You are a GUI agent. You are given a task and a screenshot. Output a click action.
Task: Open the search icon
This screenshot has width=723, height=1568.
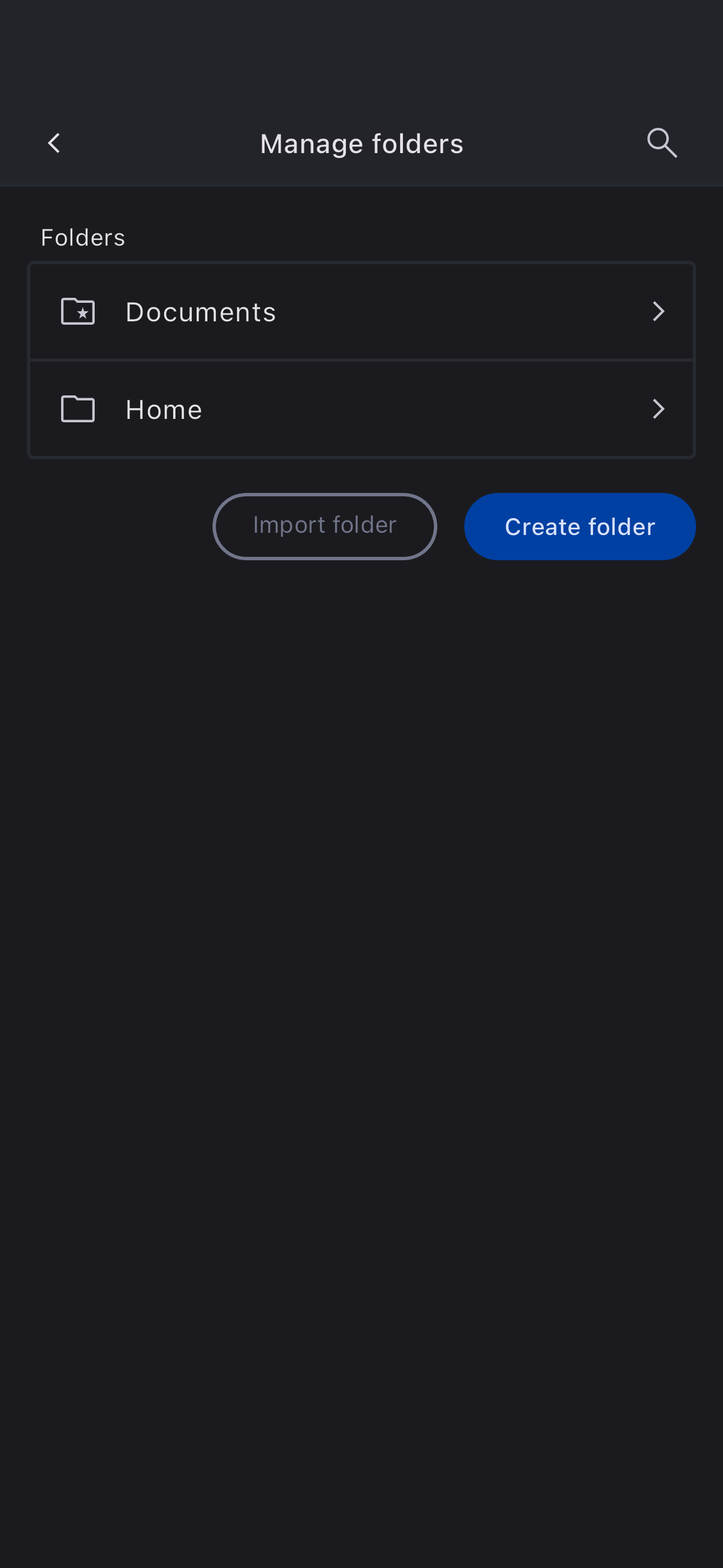pos(661,144)
